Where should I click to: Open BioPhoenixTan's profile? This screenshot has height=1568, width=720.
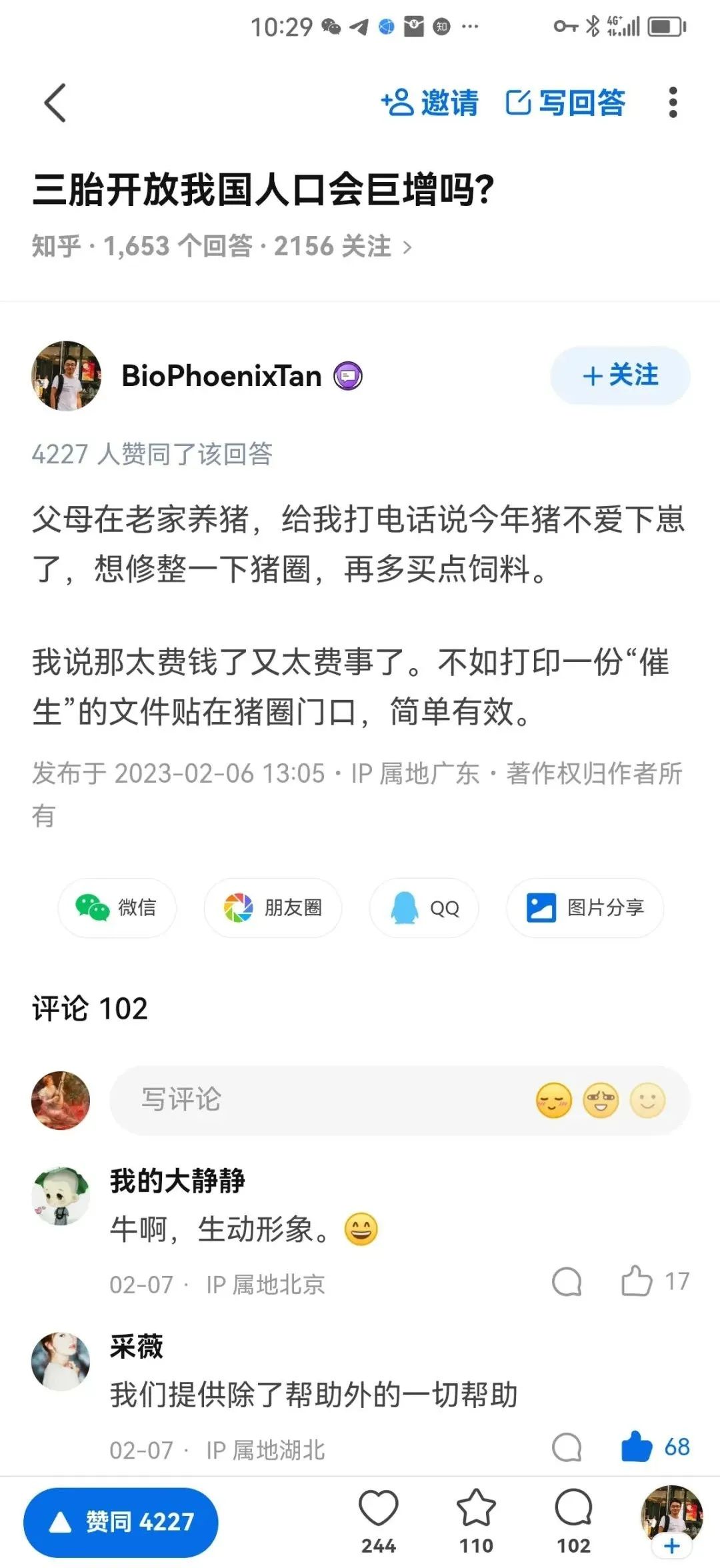(x=221, y=376)
